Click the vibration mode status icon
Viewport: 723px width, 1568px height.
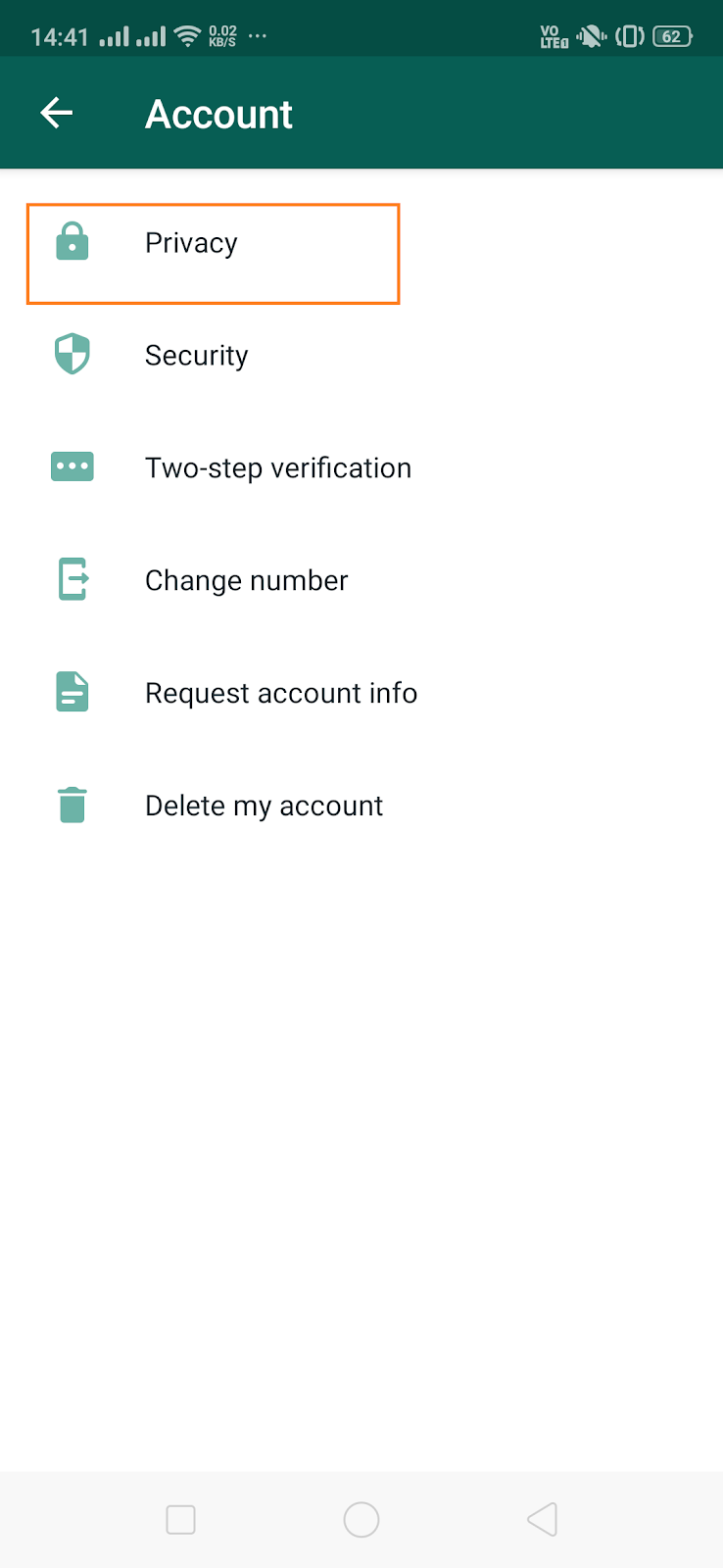(628, 36)
